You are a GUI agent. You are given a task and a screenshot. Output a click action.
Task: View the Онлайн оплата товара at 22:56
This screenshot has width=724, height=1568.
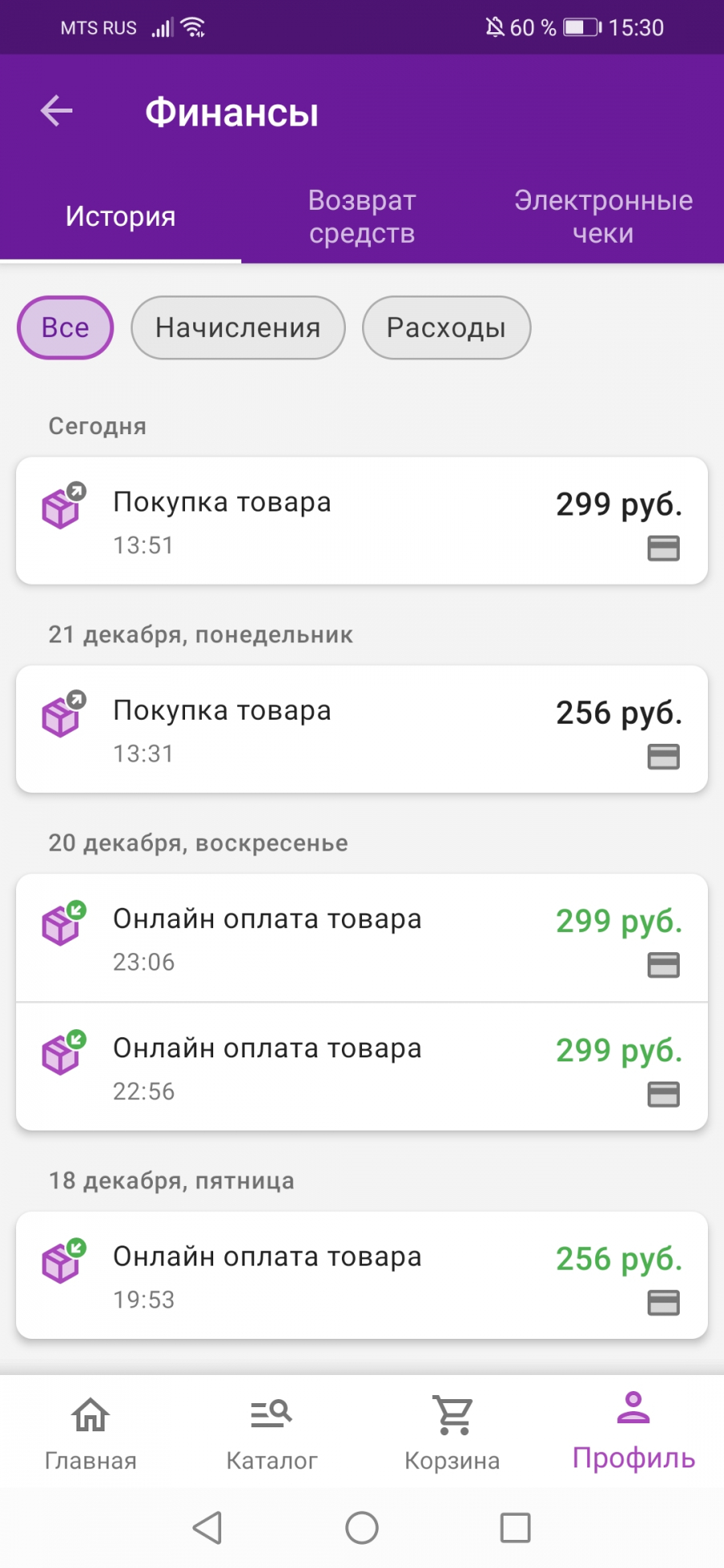click(362, 1067)
